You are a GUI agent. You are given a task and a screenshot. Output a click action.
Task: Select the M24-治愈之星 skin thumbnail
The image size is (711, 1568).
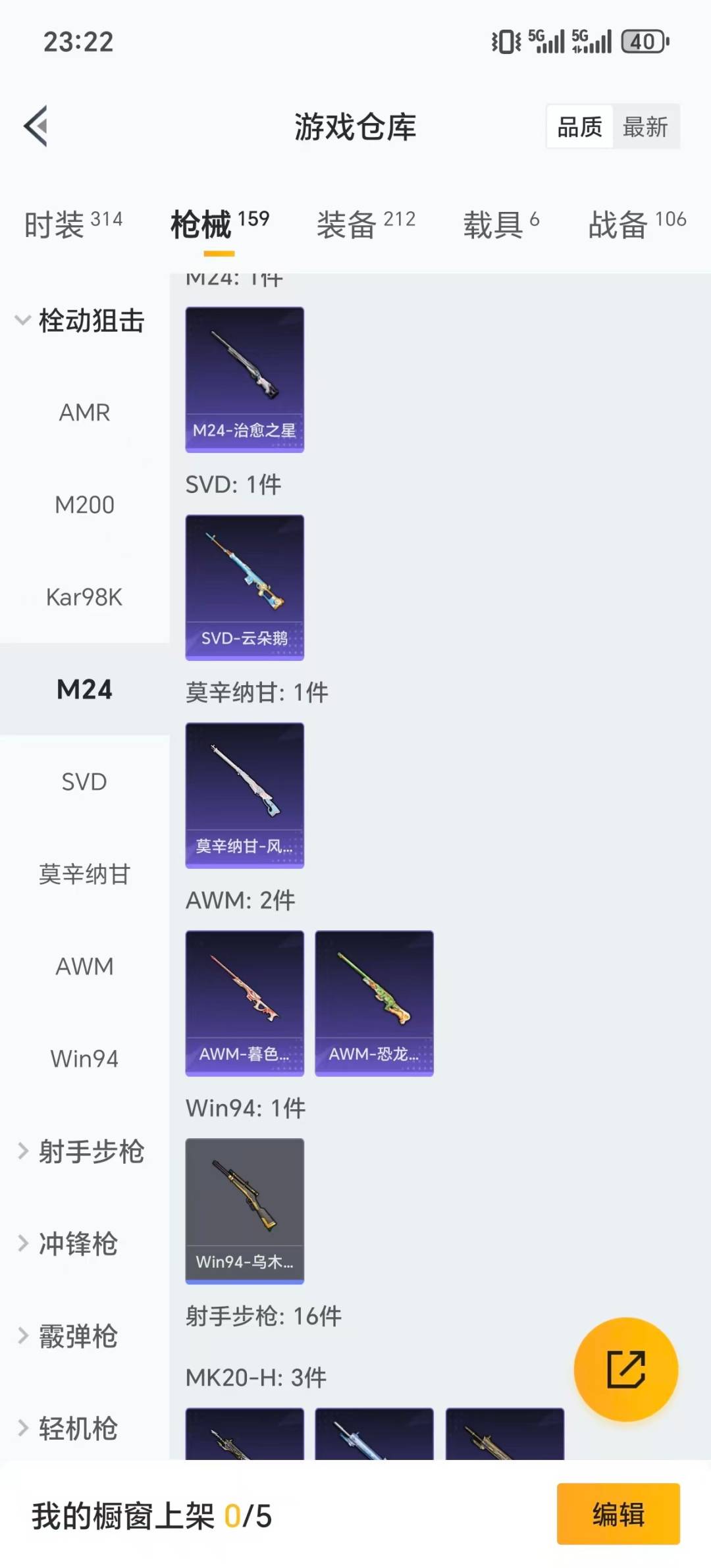click(x=244, y=380)
